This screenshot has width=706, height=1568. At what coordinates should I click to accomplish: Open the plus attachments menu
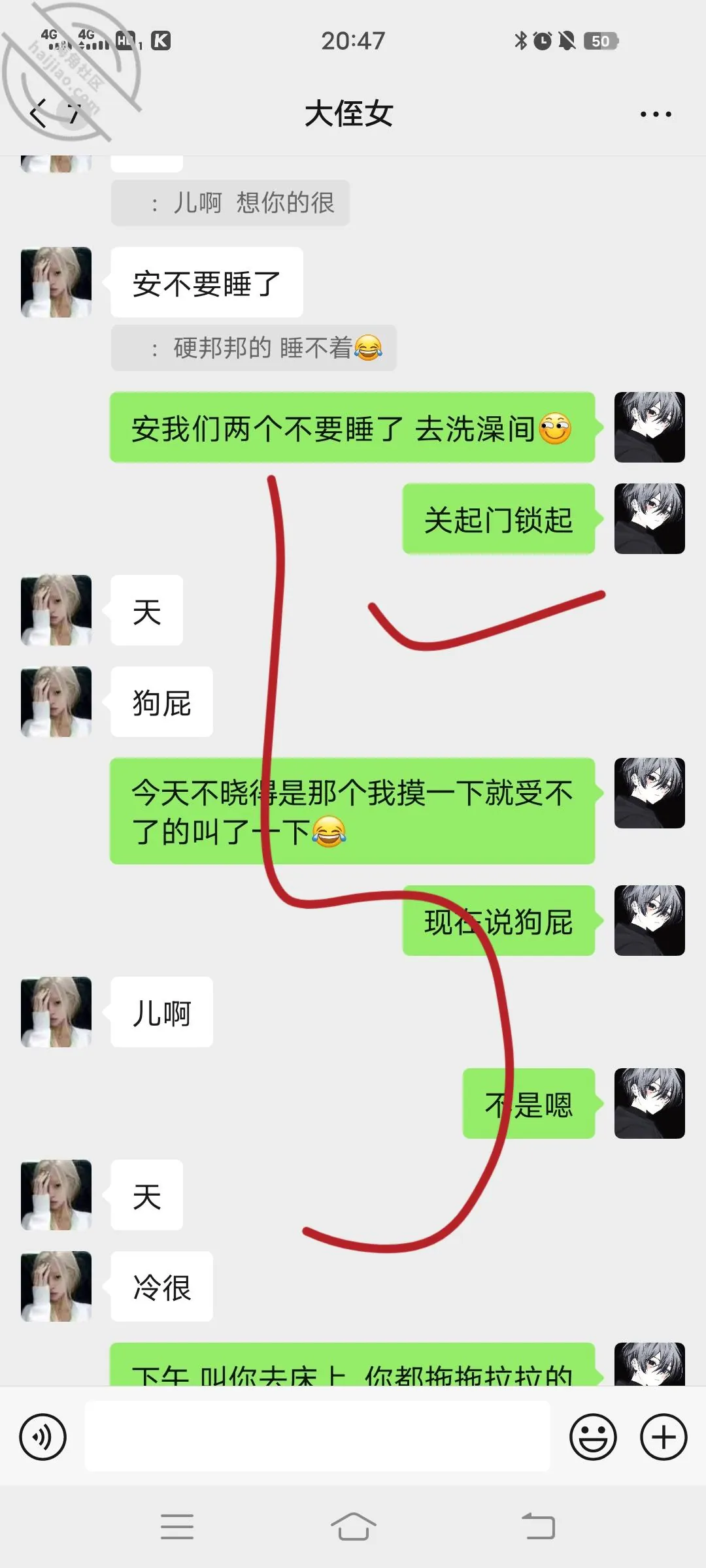[664, 1437]
